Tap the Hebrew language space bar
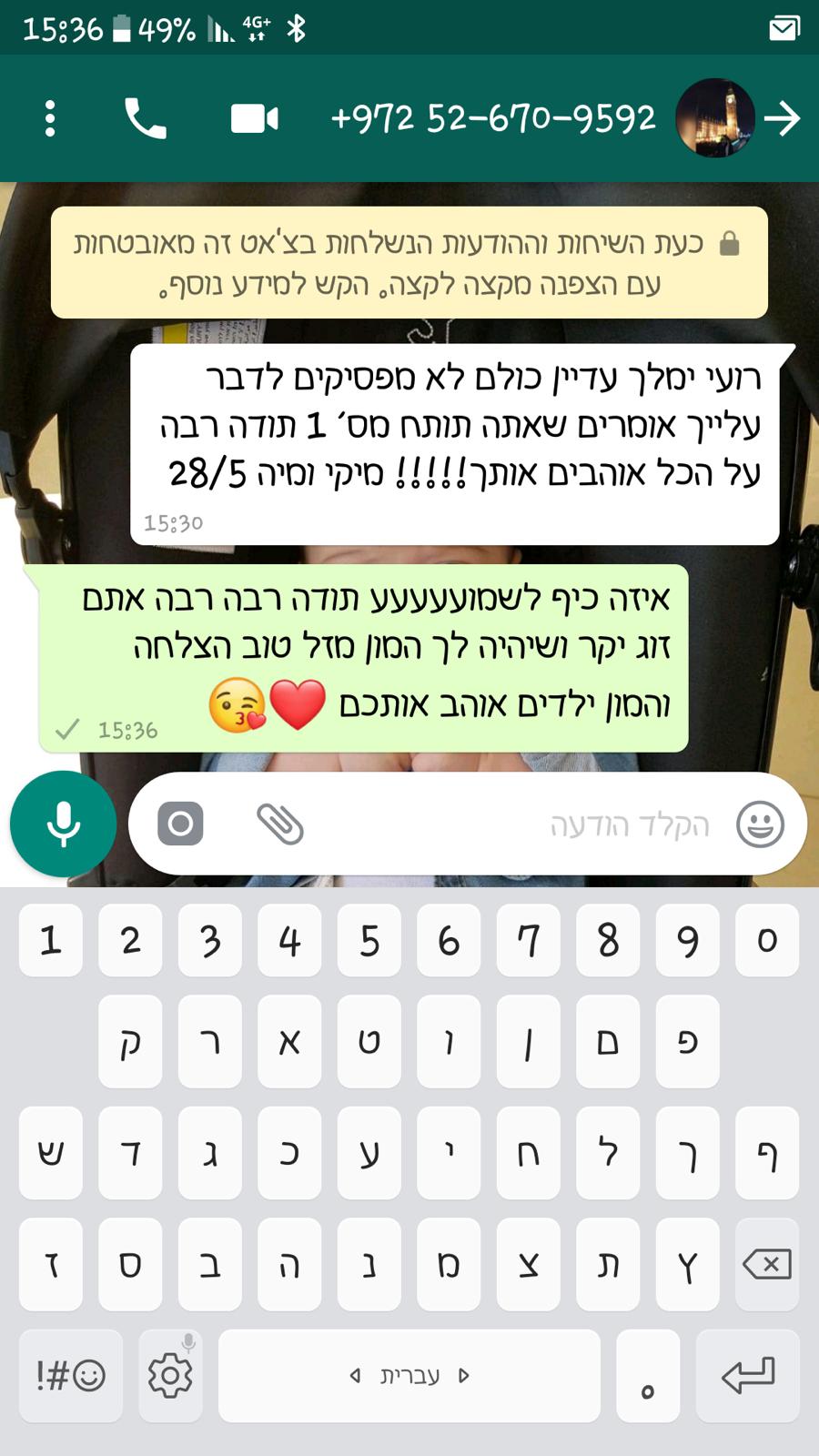The image size is (819, 1456). 409,1375
